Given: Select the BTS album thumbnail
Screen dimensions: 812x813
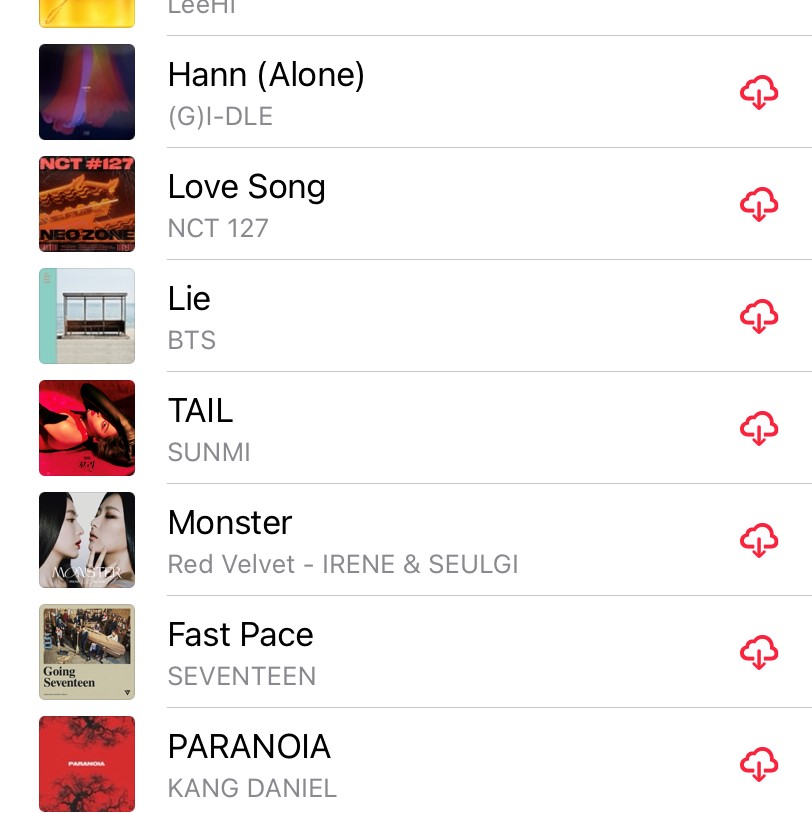Looking at the screenshot, I should coord(87,316).
